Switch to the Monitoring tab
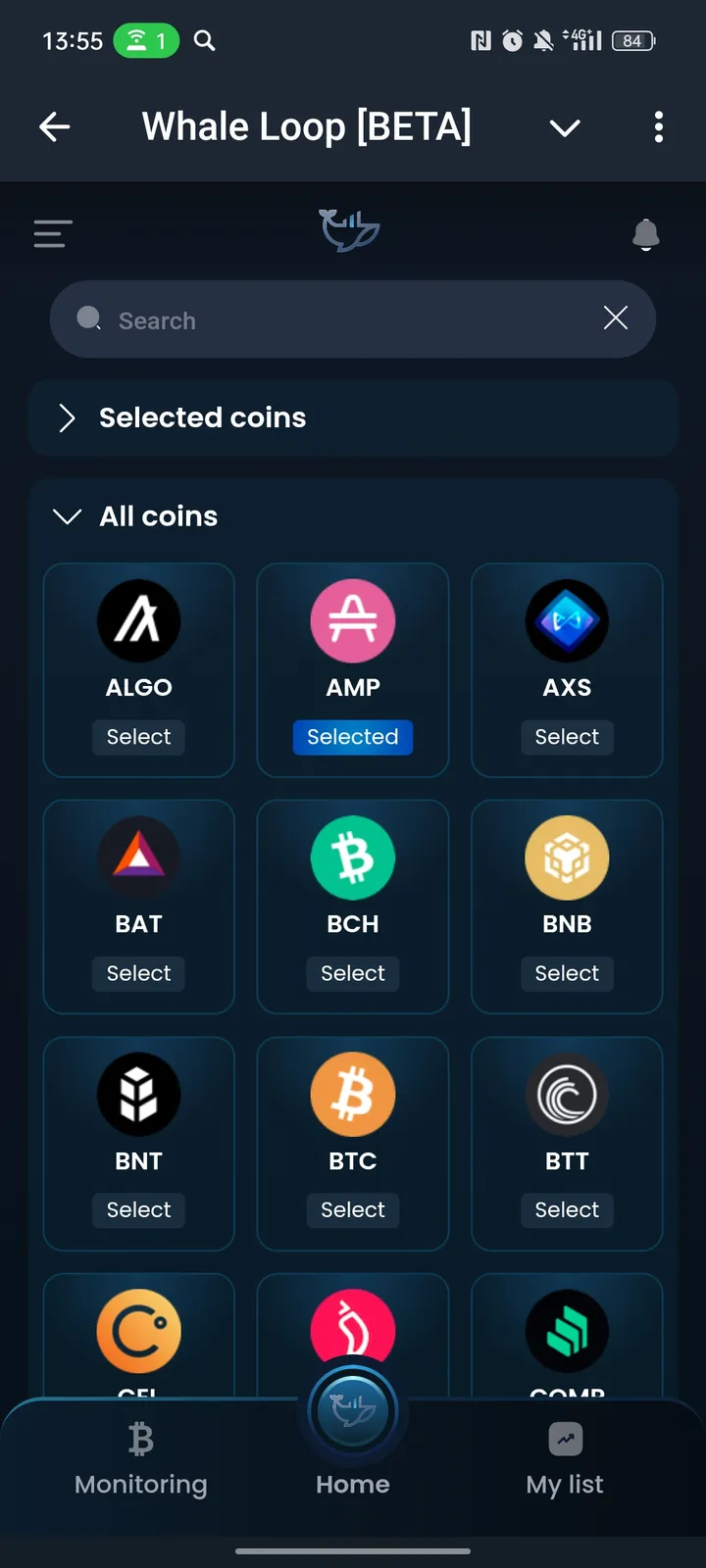The height and width of the screenshot is (1568, 706). pos(141,1460)
